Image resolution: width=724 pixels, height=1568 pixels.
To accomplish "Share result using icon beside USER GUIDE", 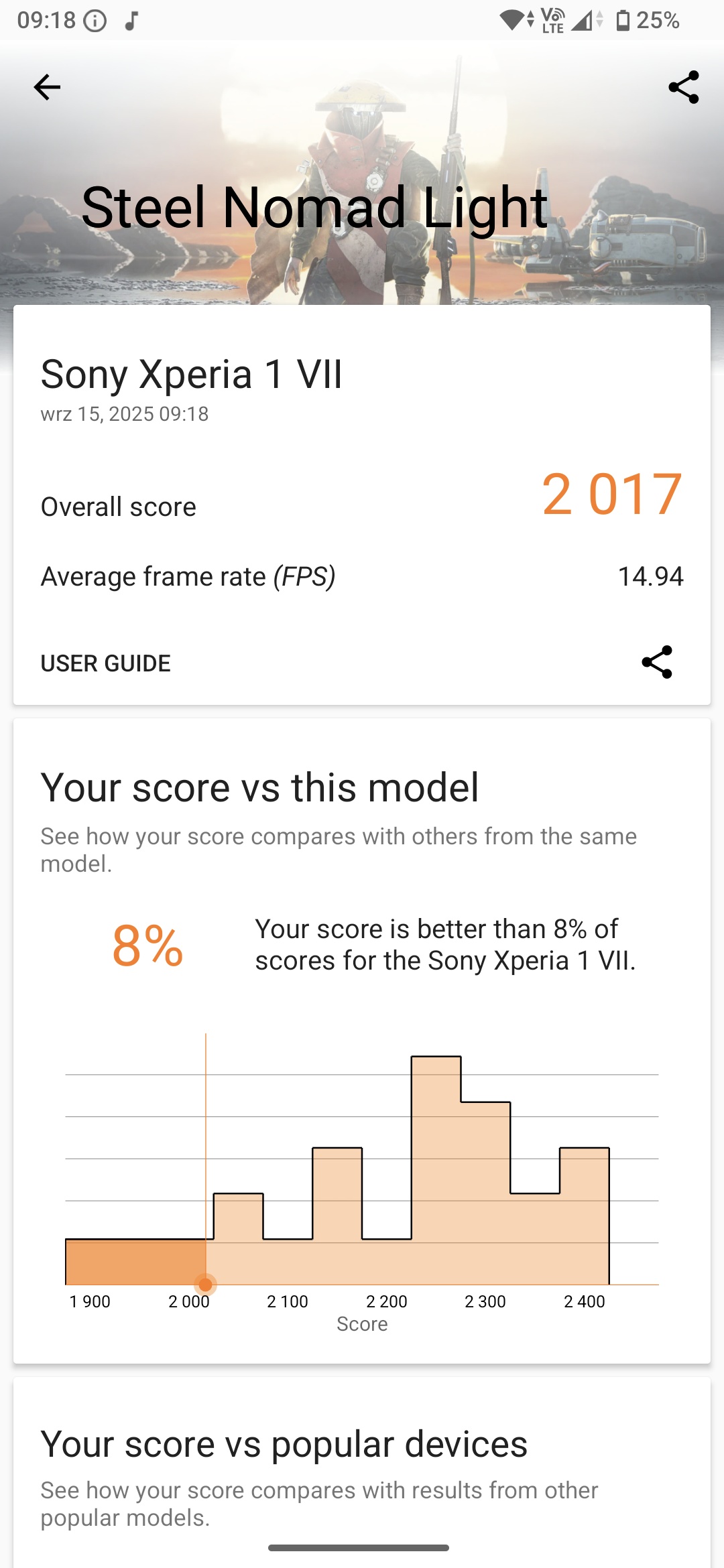I will pos(656,662).
